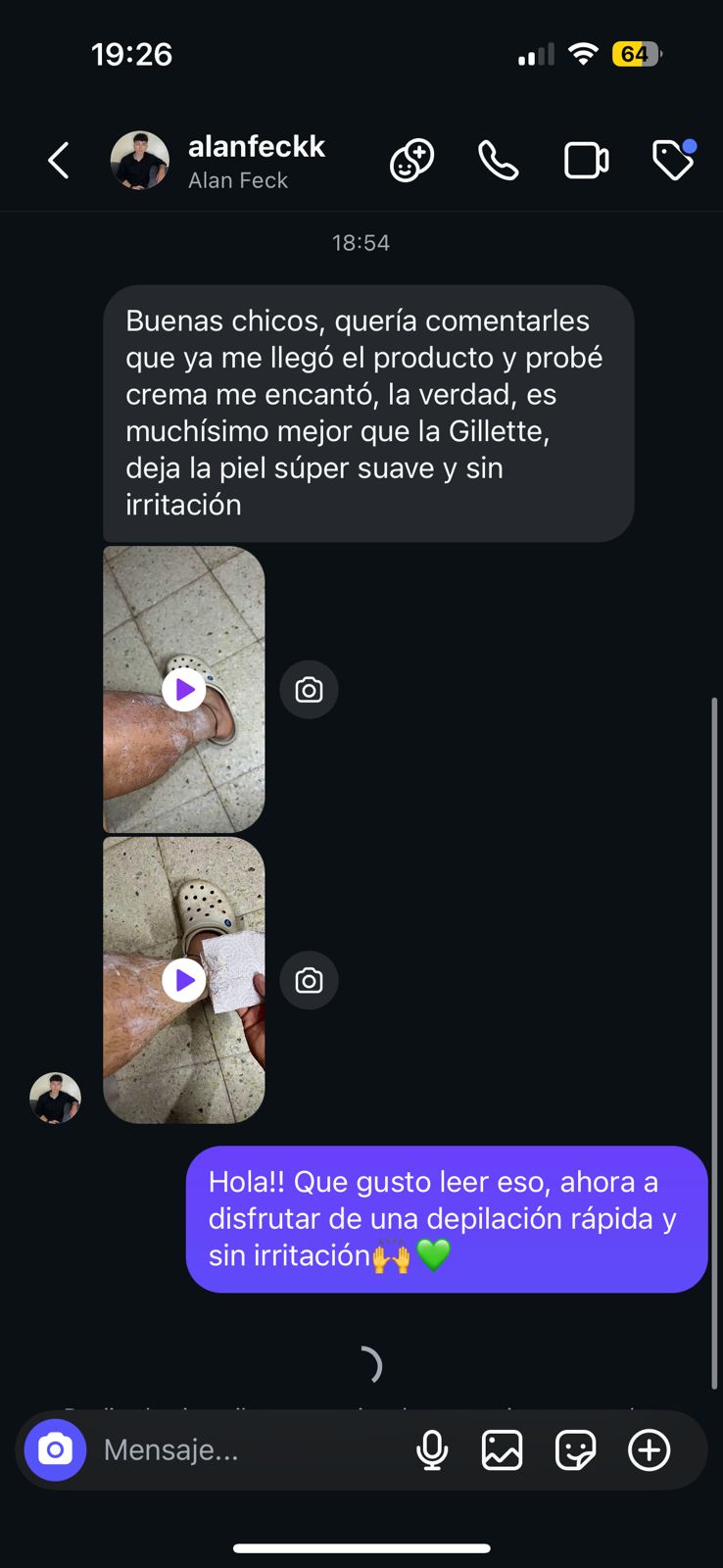723x1568 pixels.
Task: Tap the 19:26 clock in the status bar
Action: pyautogui.click(x=132, y=54)
